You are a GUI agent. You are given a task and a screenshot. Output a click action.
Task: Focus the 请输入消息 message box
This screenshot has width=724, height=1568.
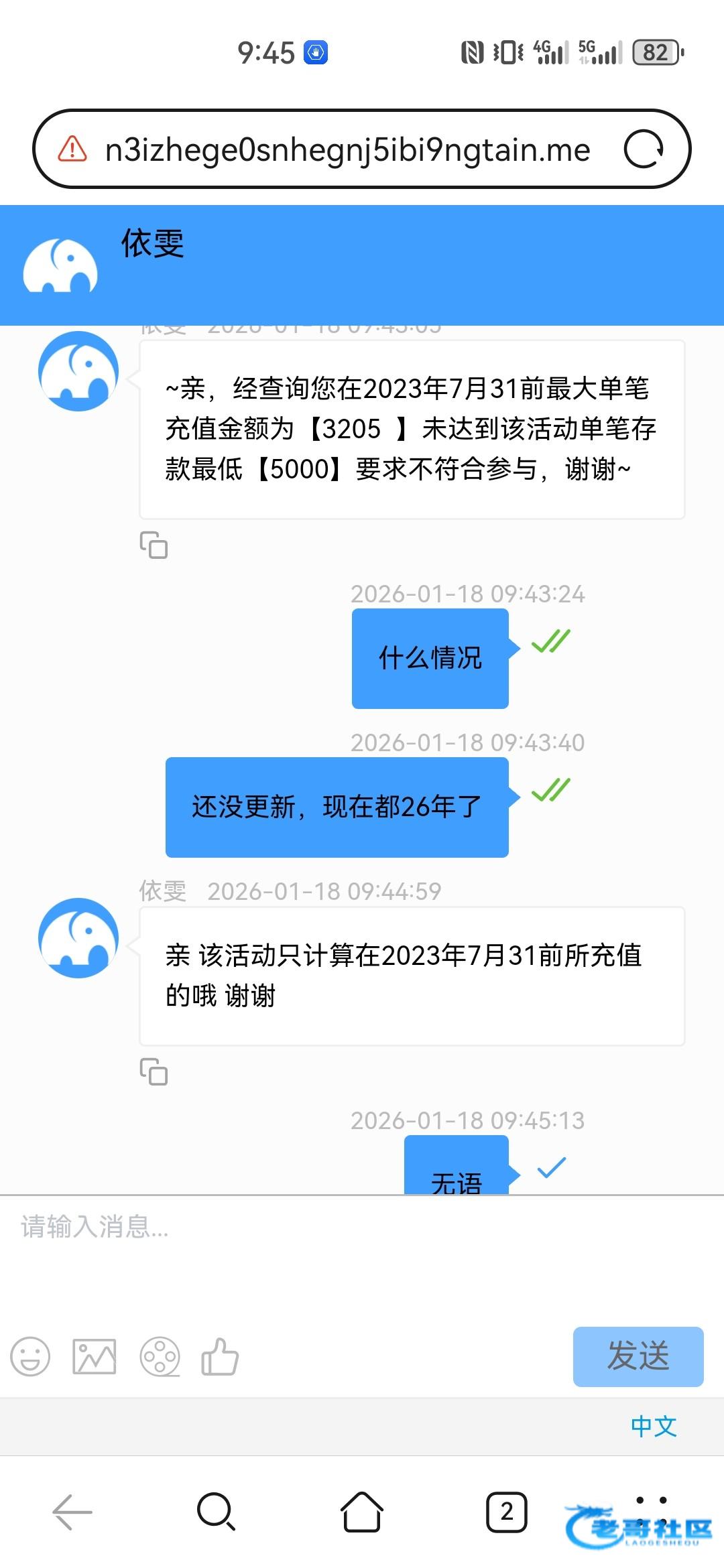[362, 1253]
